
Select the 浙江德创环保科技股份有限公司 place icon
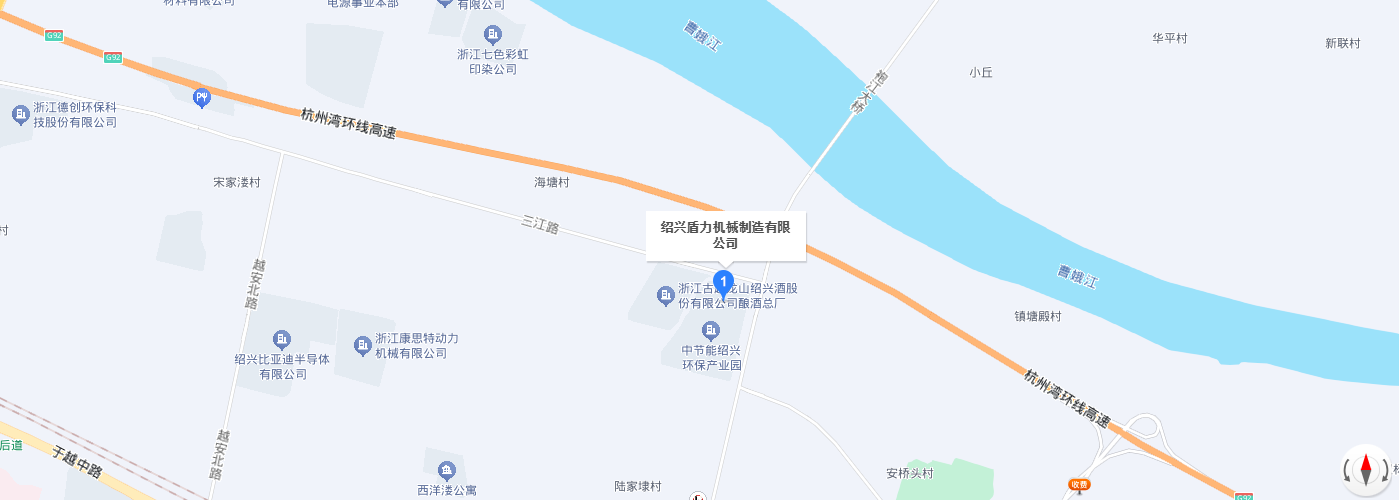(20, 115)
